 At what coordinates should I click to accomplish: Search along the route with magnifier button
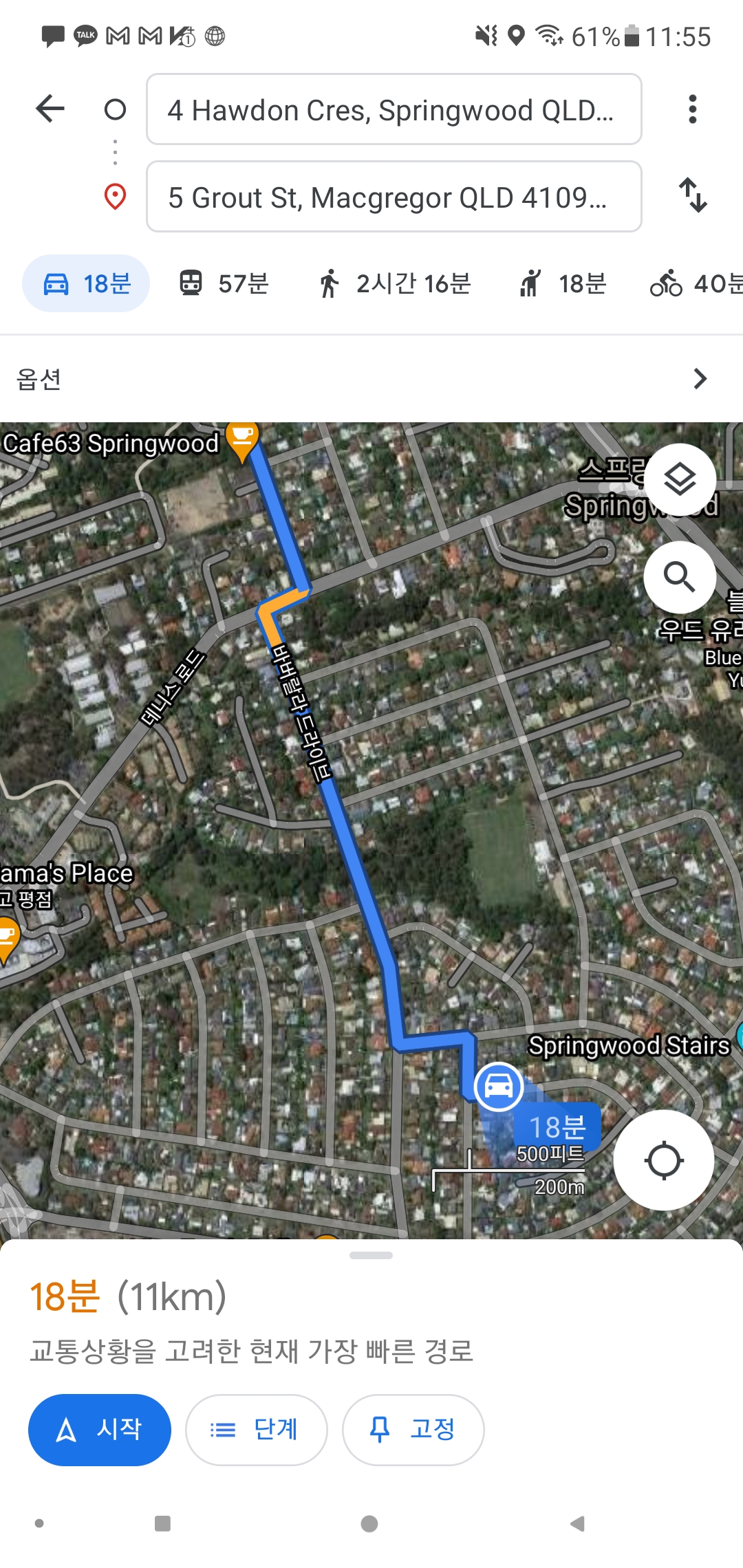[x=680, y=577]
